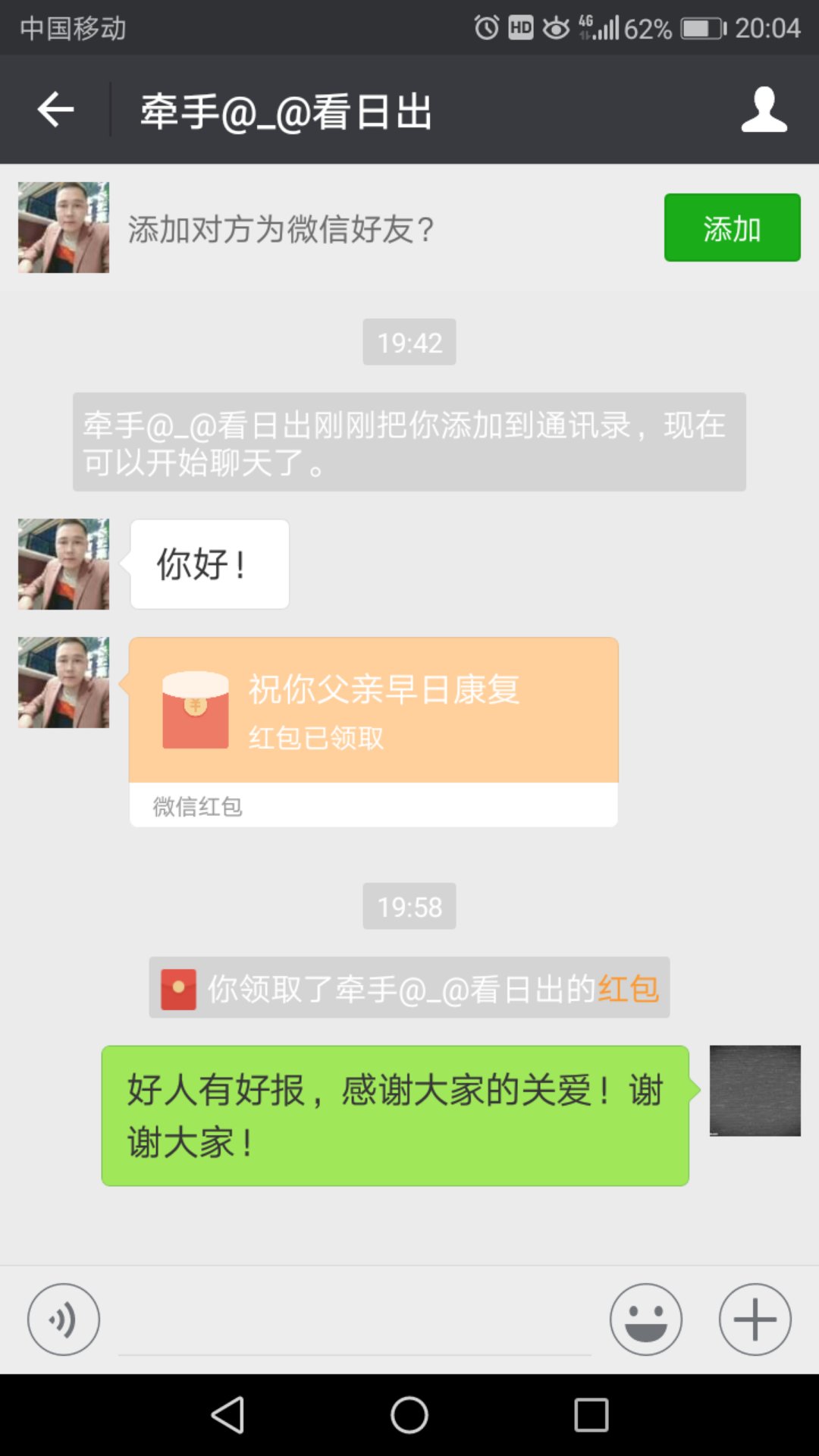This screenshot has height=1456, width=819.
Task: Tap the green 添加 button
Action: pyautogui.click(x=732, y=227)
